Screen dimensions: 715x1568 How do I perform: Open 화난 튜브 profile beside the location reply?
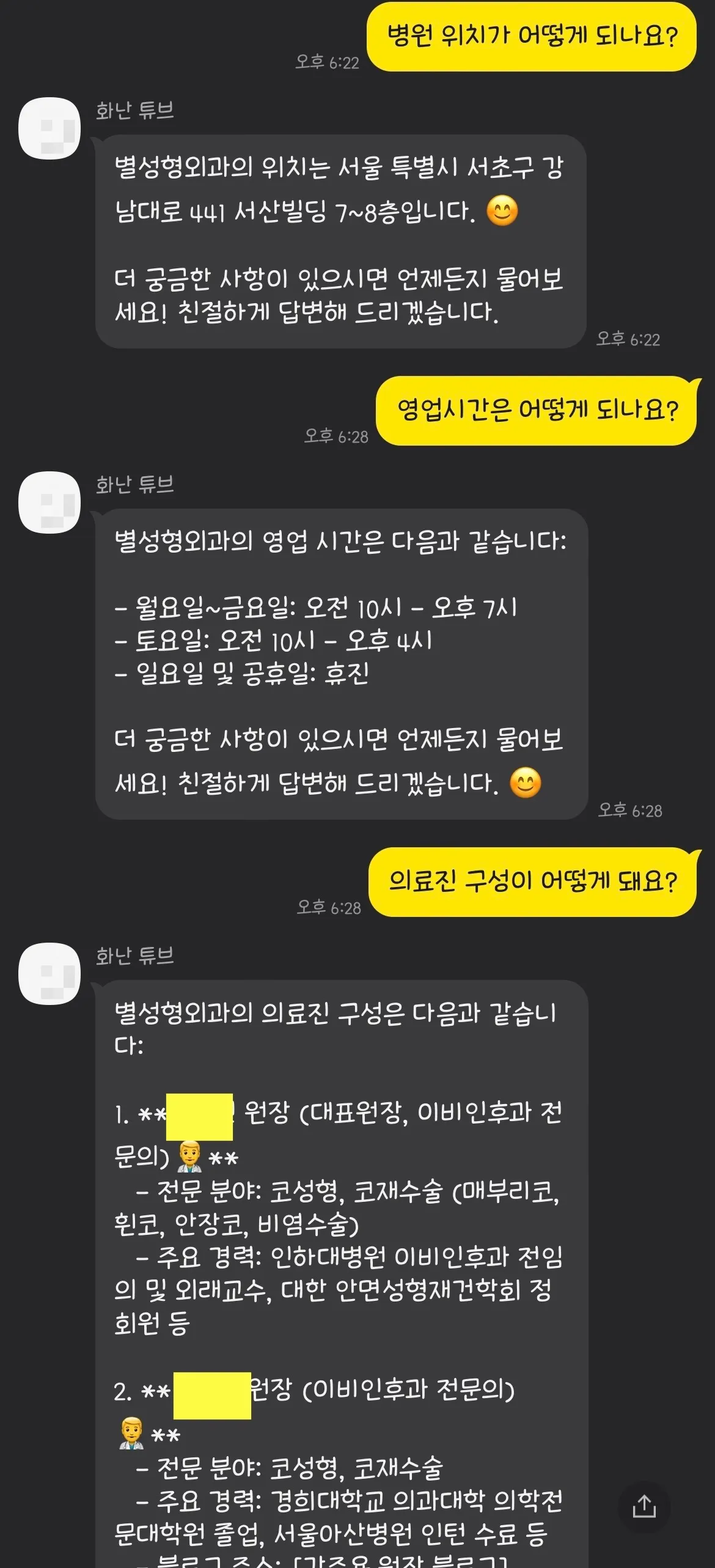(x=50, y=128)
